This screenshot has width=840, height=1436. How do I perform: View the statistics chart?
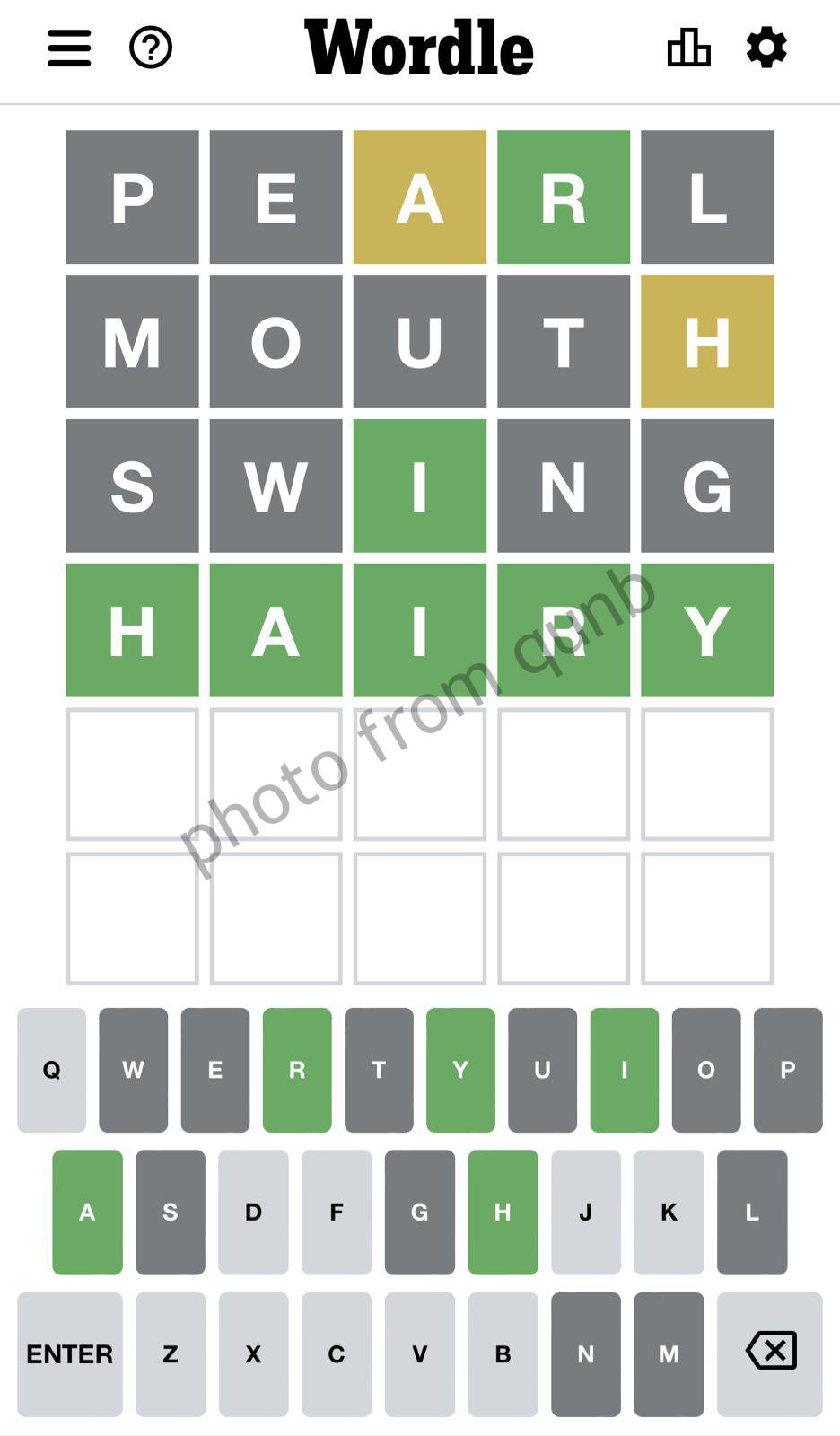pos(688,48)
